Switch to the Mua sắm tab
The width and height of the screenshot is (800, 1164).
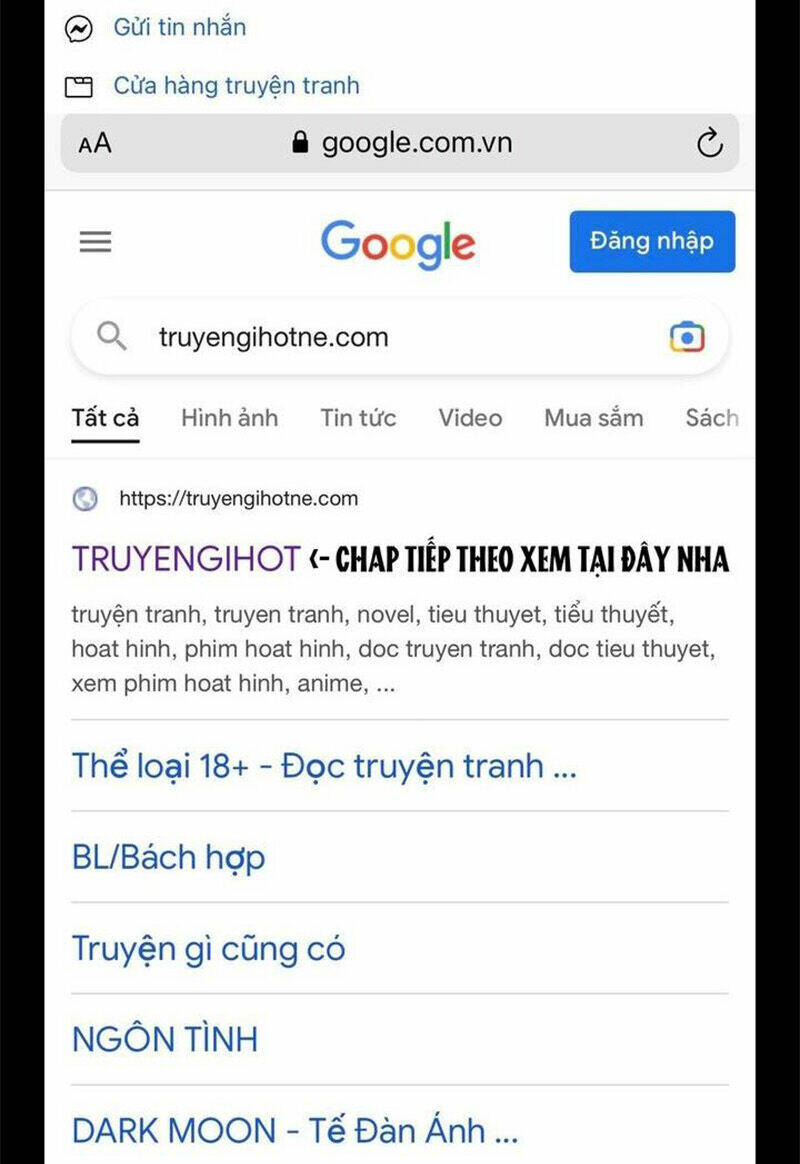pyautogui.click(x=594, y=418)
